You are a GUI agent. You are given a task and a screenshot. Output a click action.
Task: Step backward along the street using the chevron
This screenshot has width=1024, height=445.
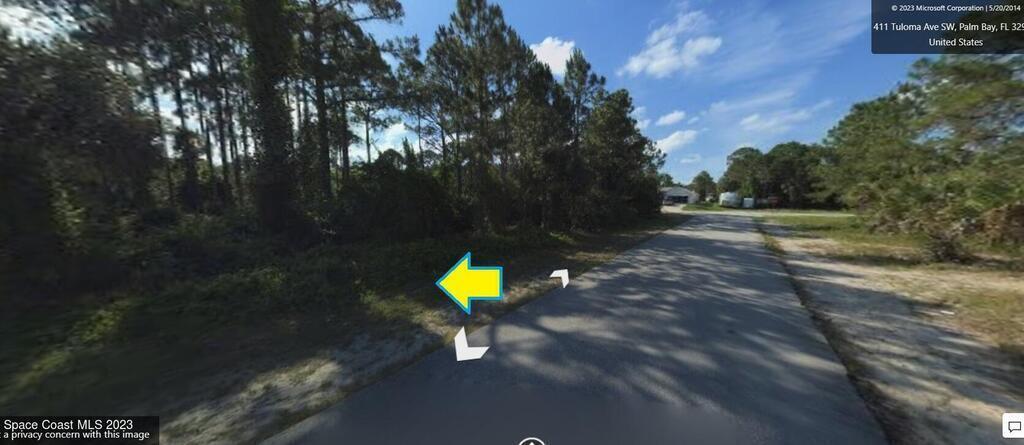click(468, 345)
